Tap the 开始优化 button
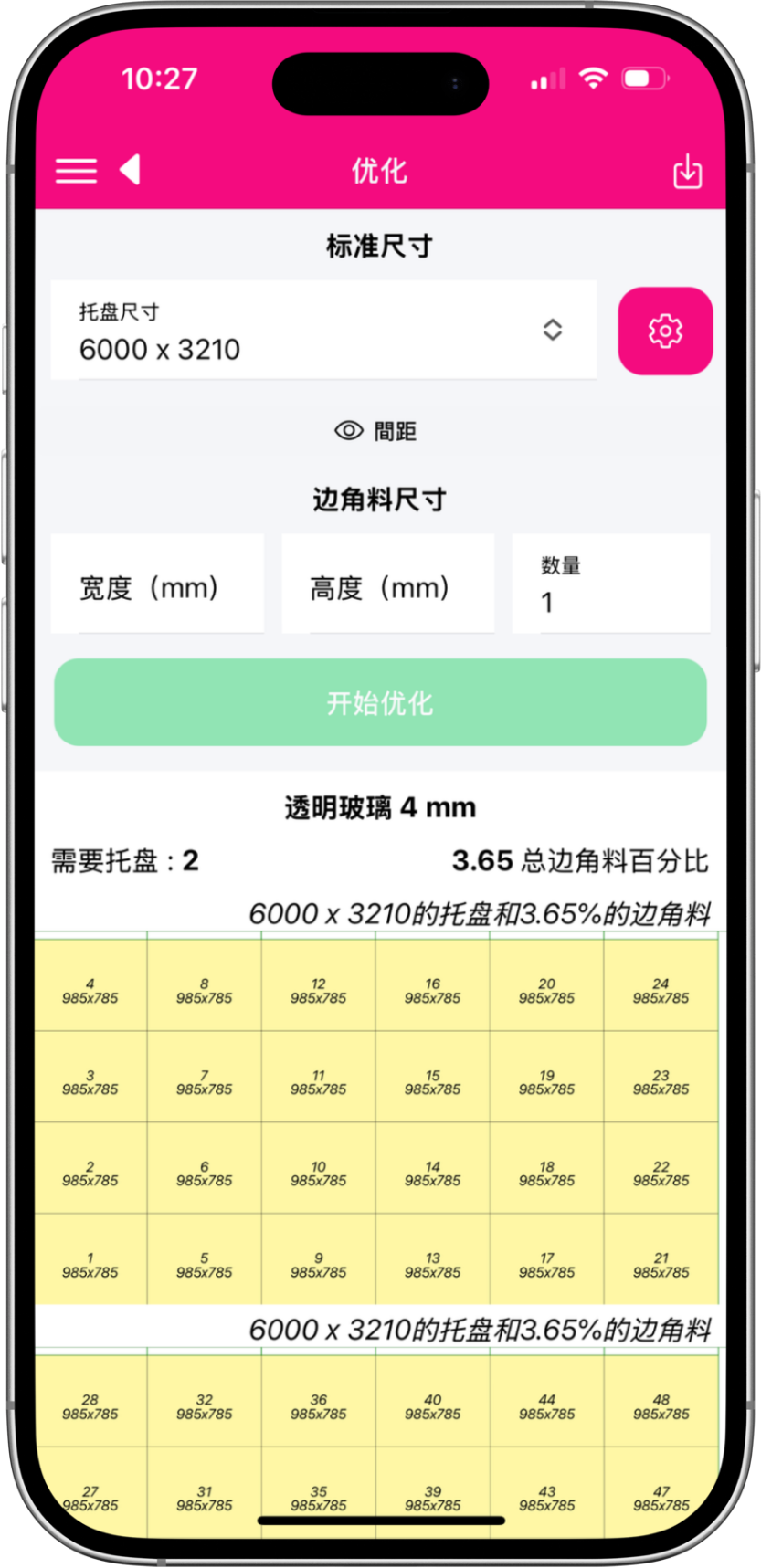 380,702
